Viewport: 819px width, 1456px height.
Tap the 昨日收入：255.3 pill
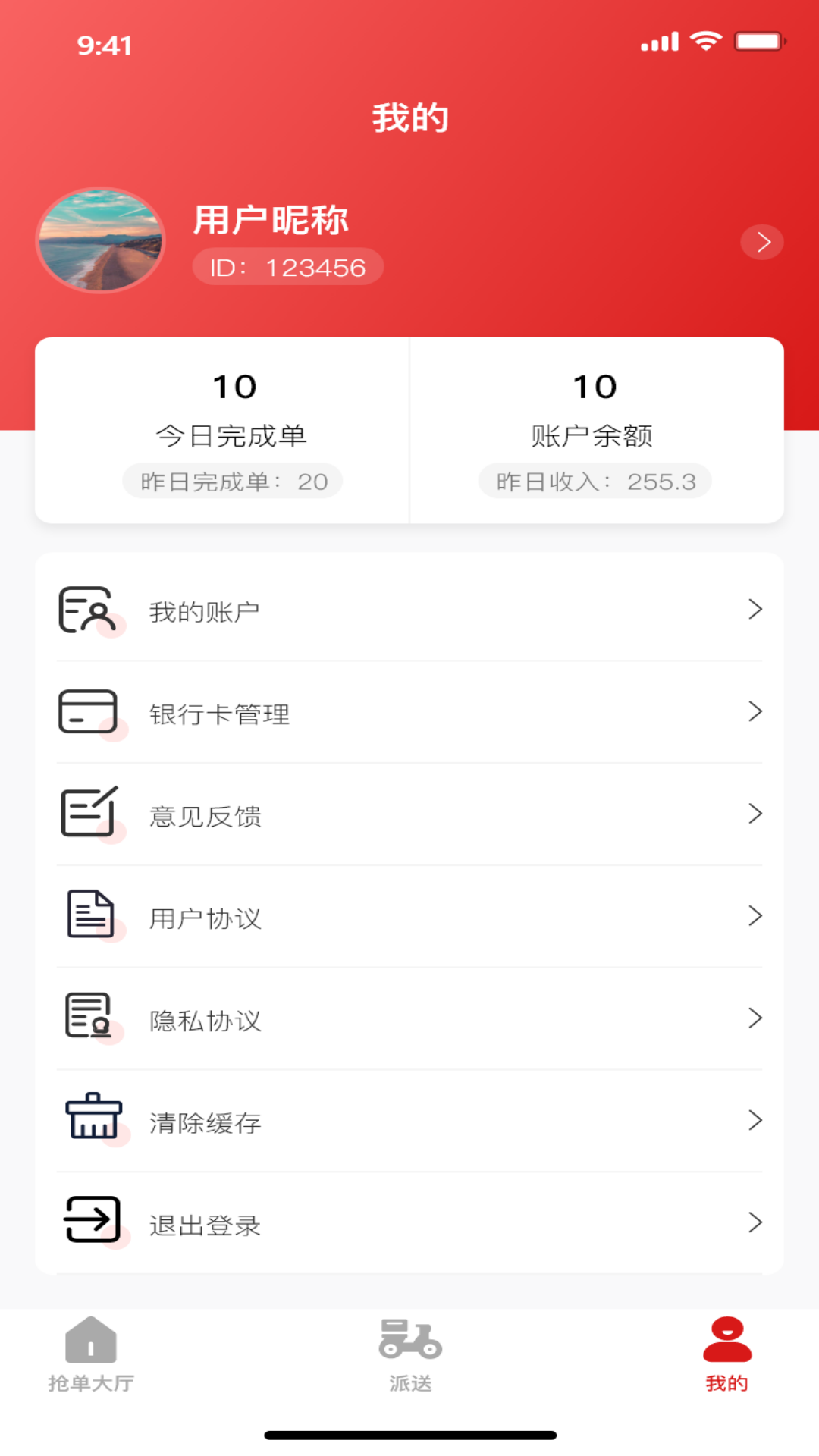(595, 480)
